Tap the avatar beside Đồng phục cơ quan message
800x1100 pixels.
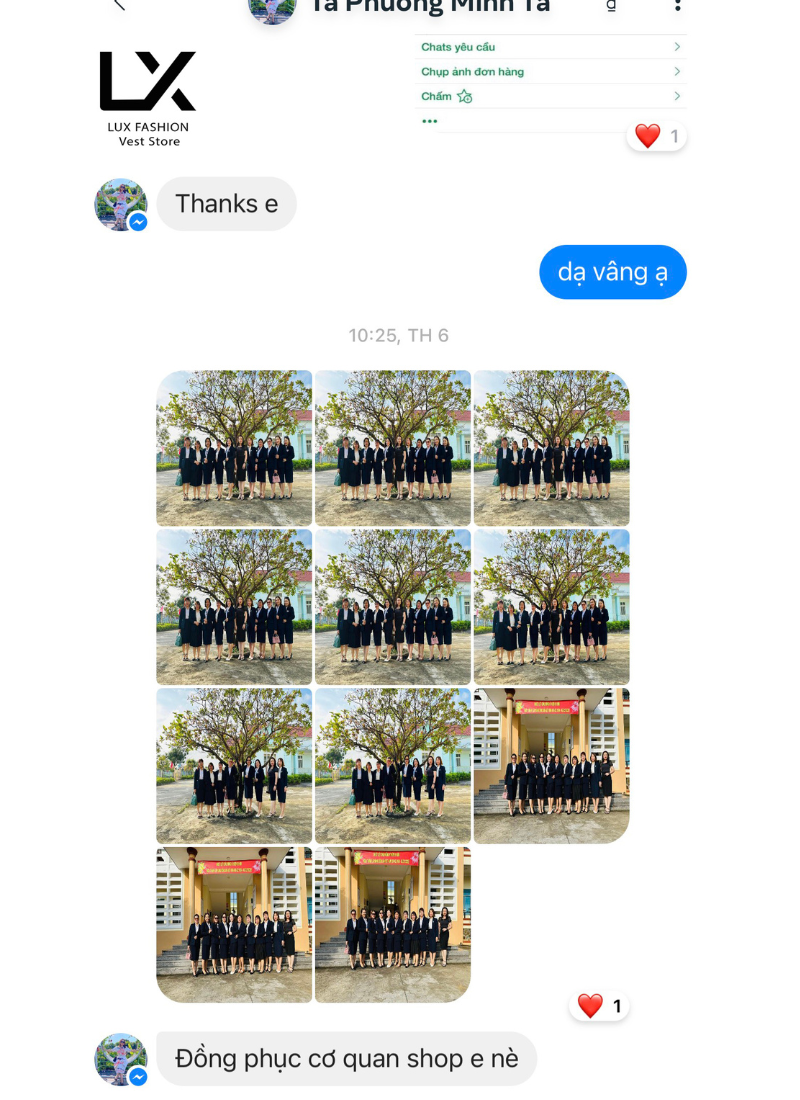(x=121, y=1059)
